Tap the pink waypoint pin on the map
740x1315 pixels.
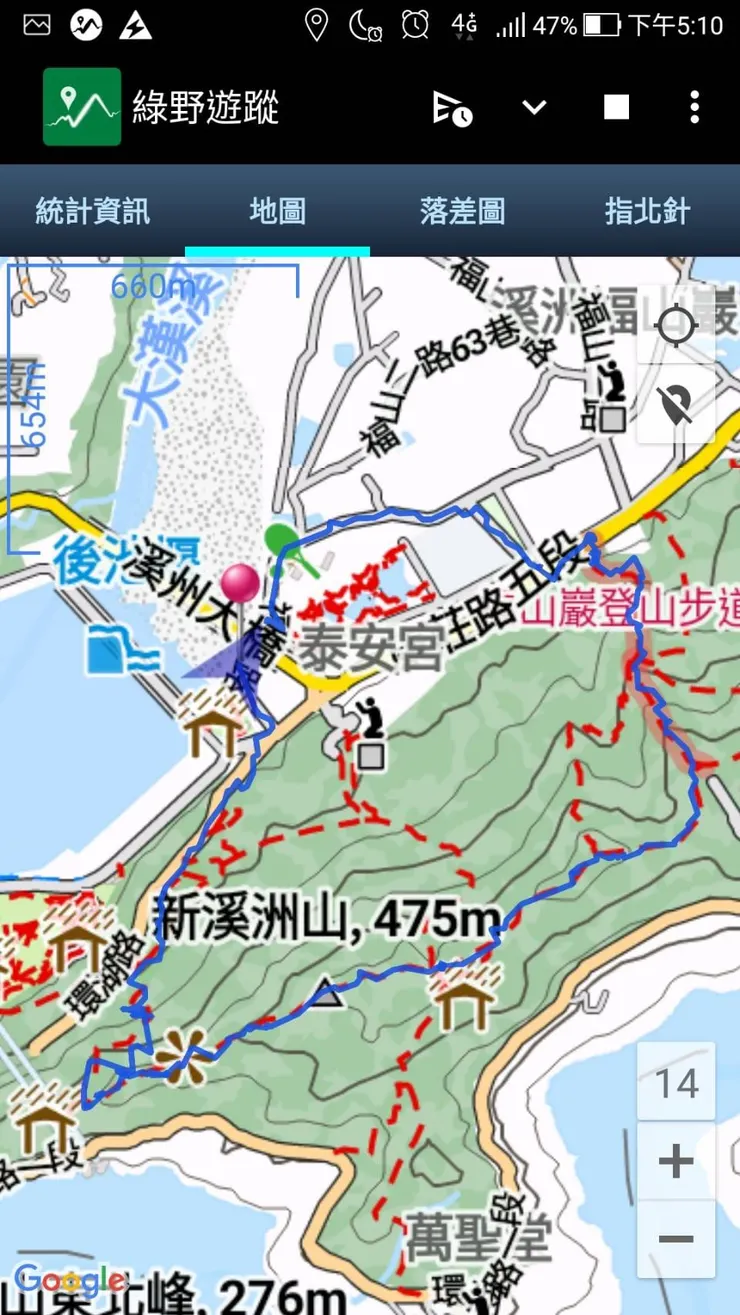(x=240, y=587)
